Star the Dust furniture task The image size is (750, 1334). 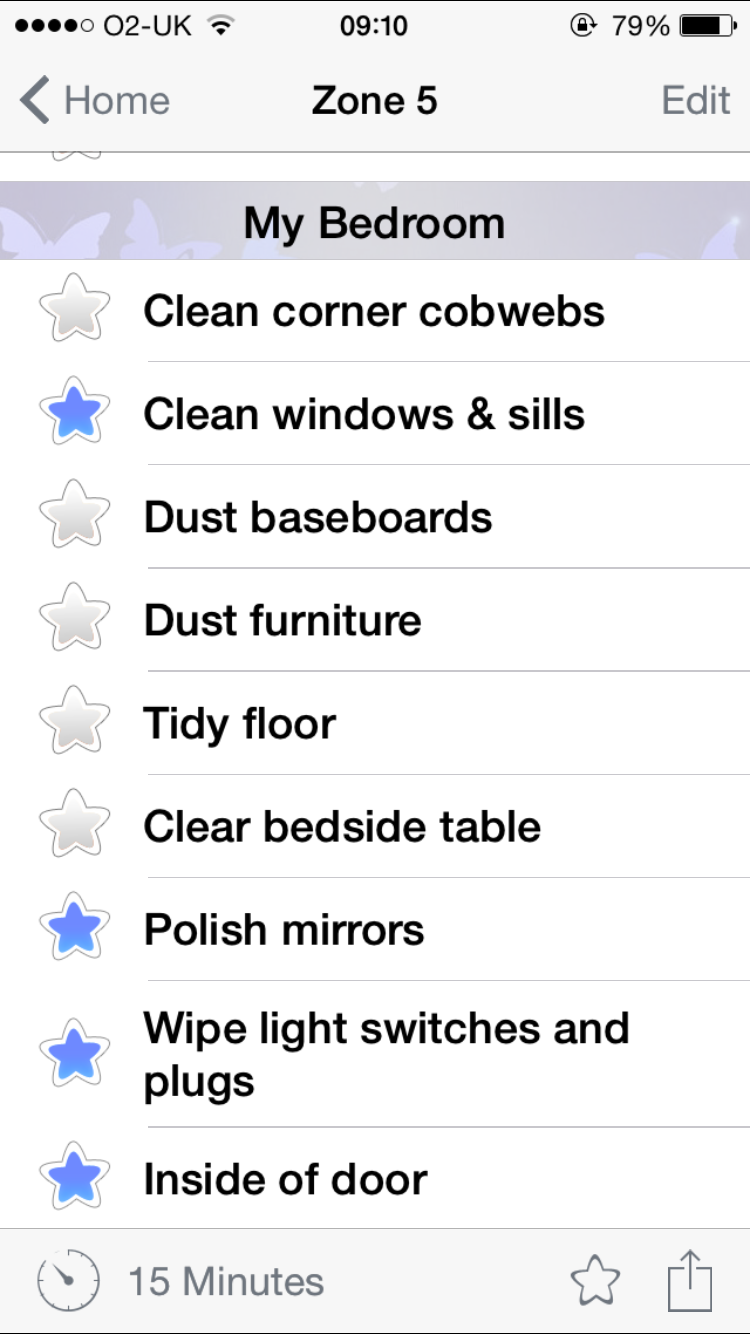(74, 620)
